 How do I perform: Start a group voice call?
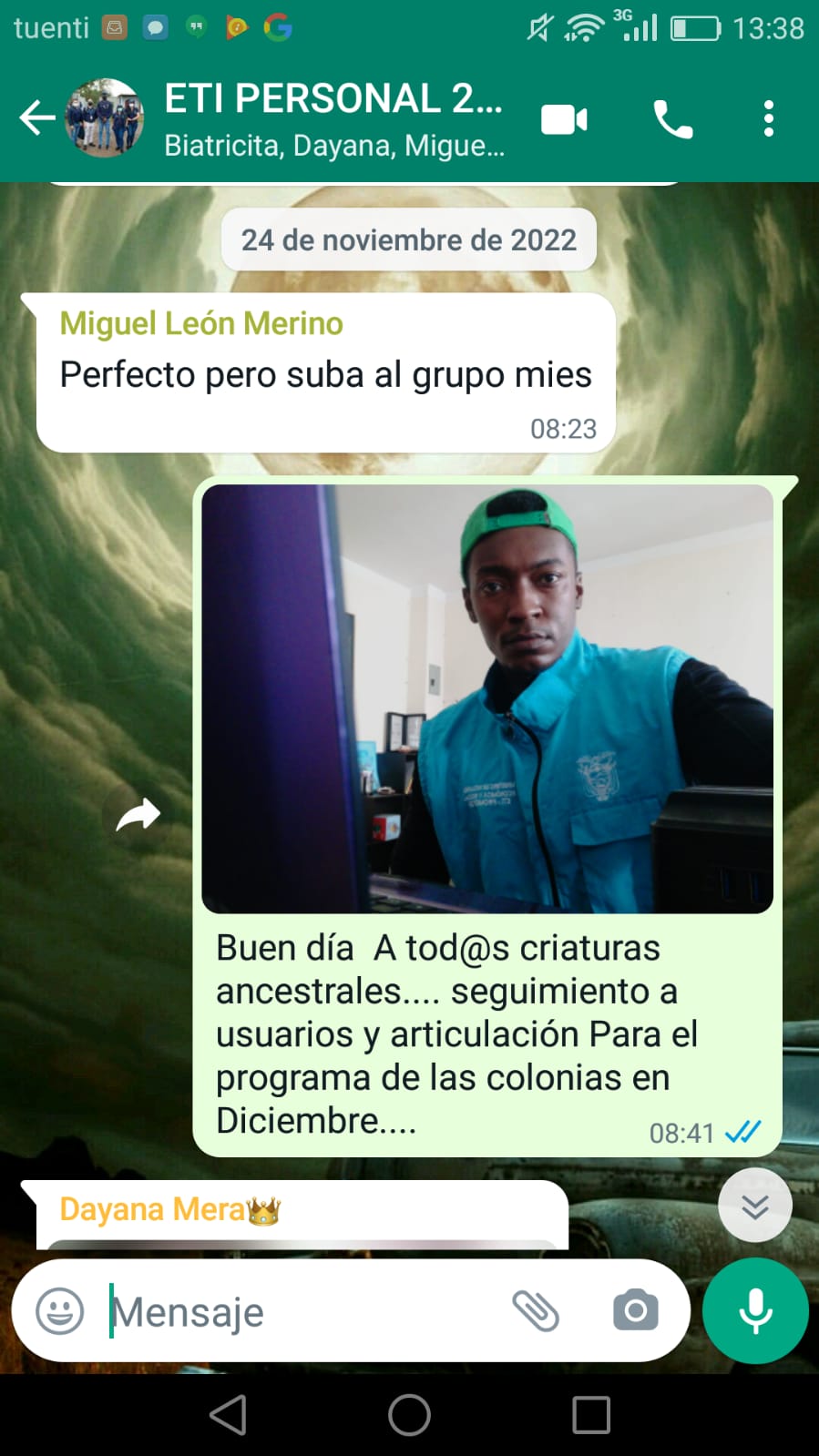pyautogui.click(x=673, y=119)
